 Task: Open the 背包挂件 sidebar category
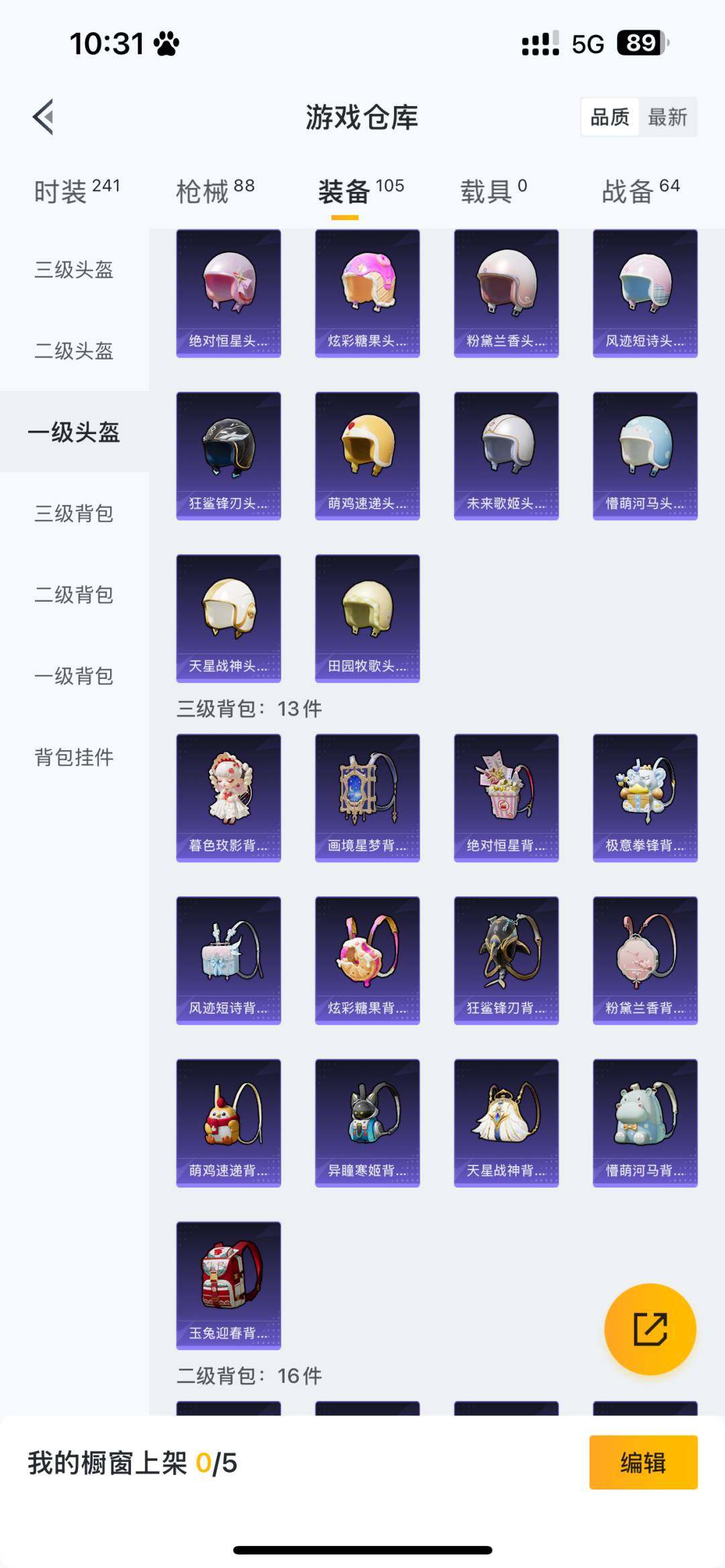(x=74, y=758)
